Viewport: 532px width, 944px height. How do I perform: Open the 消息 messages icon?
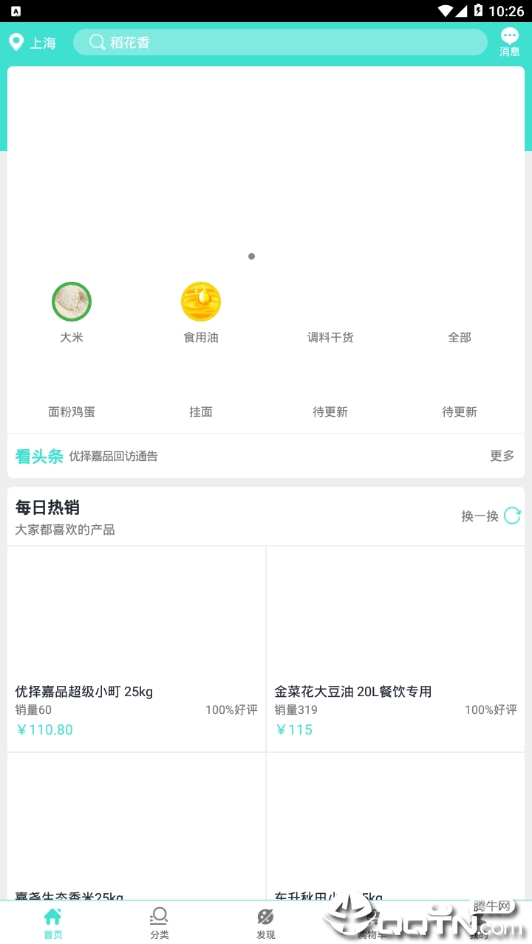point(509,42)
